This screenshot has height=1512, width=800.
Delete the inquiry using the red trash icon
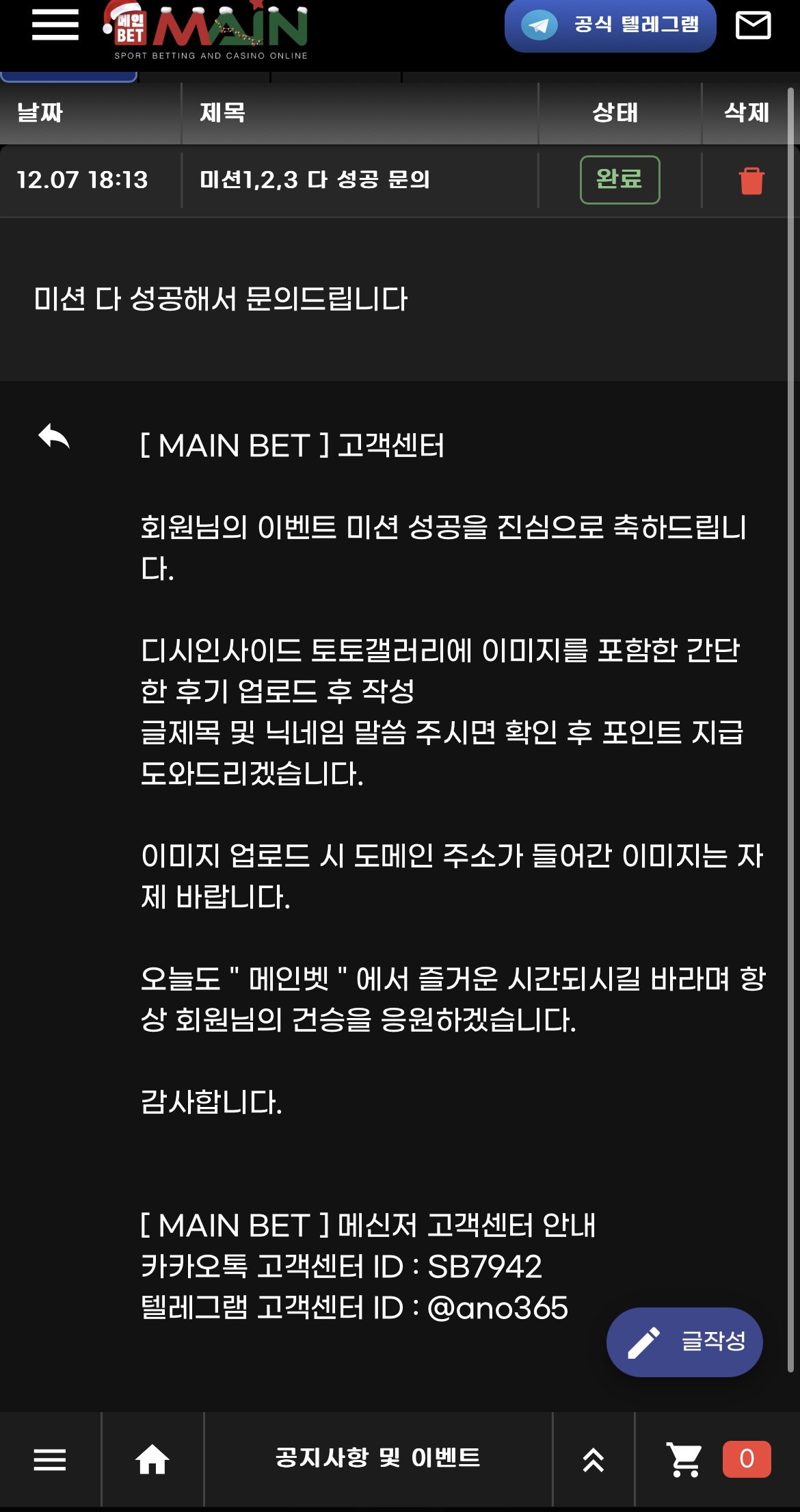tap(751, 181)
